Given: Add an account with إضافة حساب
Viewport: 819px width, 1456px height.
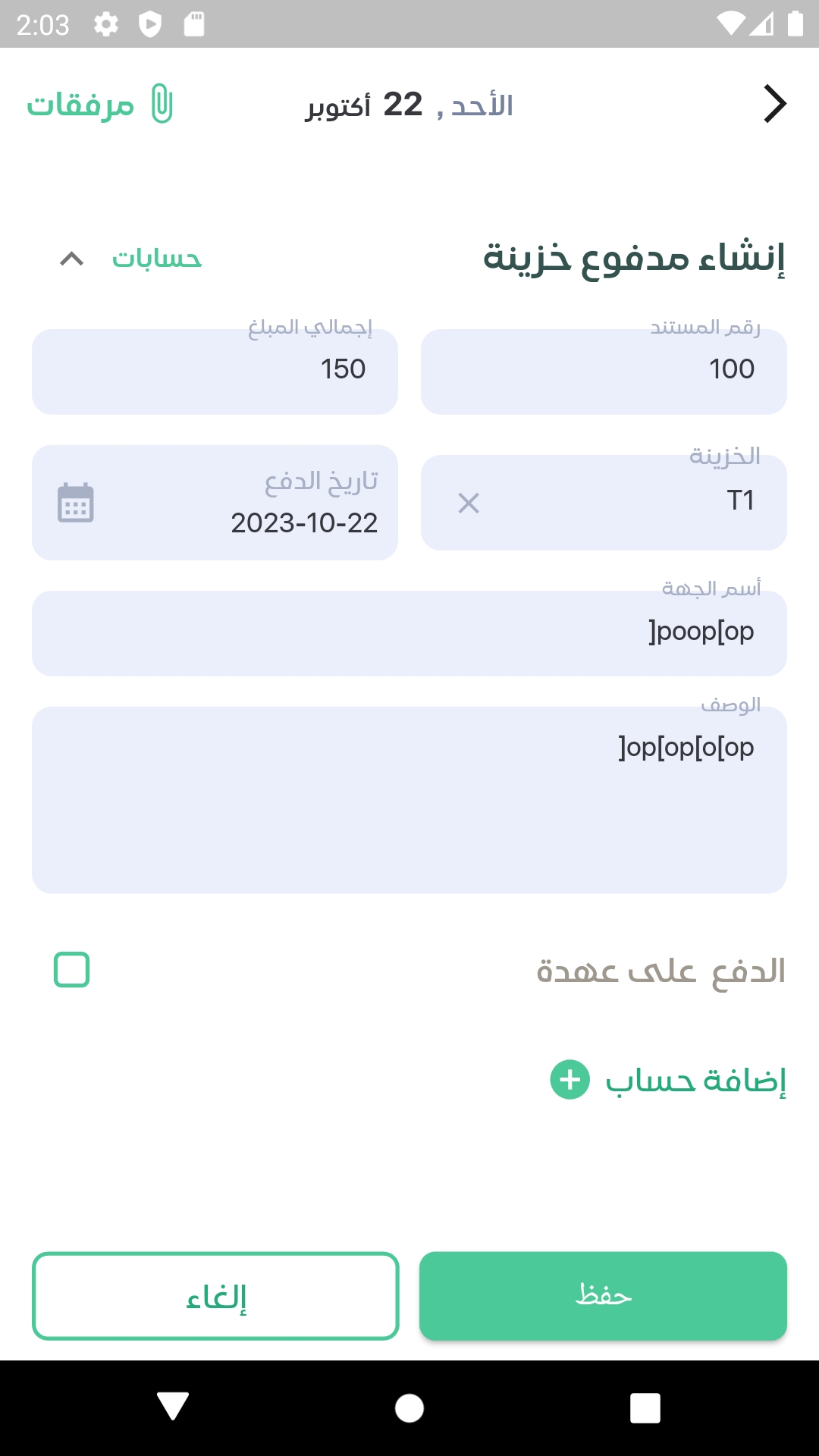Looking at the screenshot, I should 667,1080.
